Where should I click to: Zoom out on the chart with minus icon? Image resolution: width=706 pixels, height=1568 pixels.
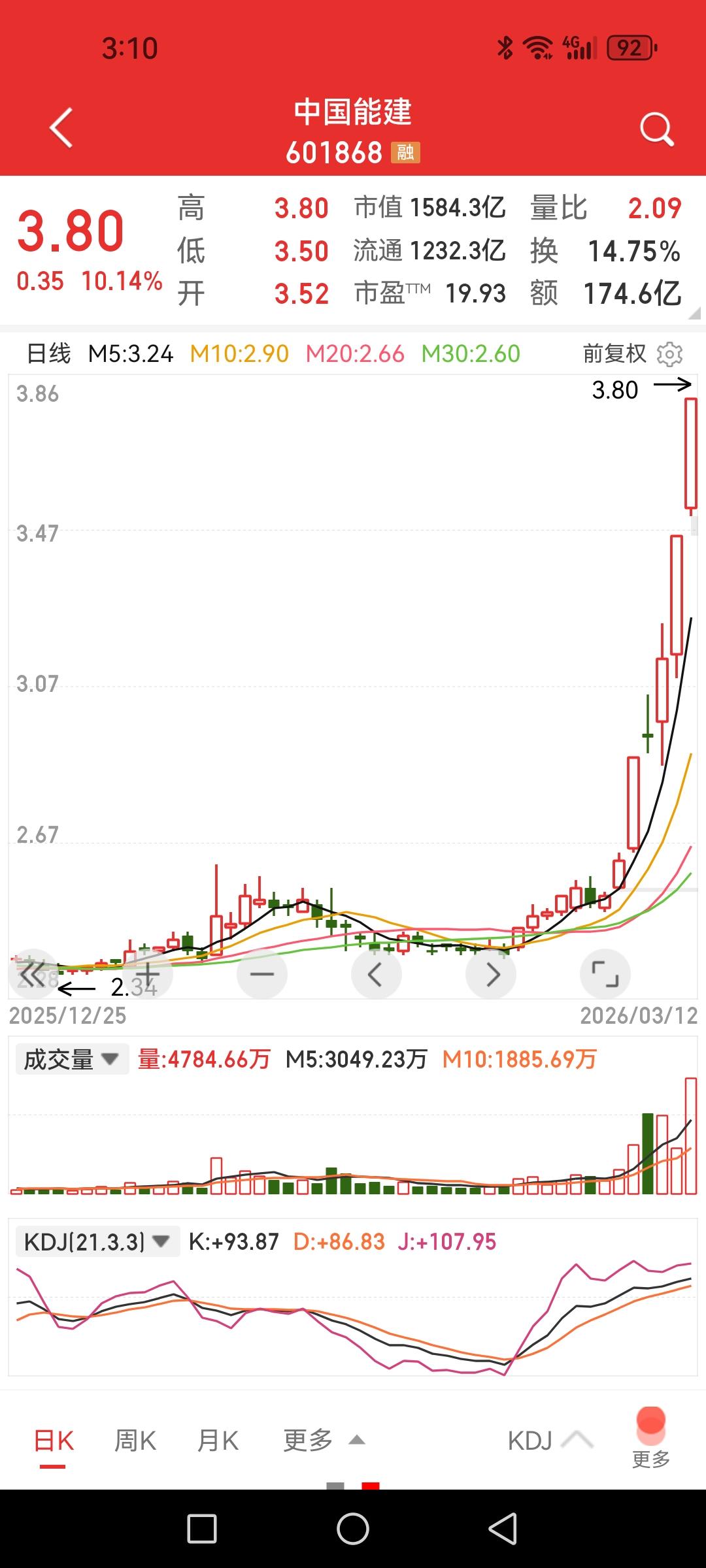coord(261,973)
